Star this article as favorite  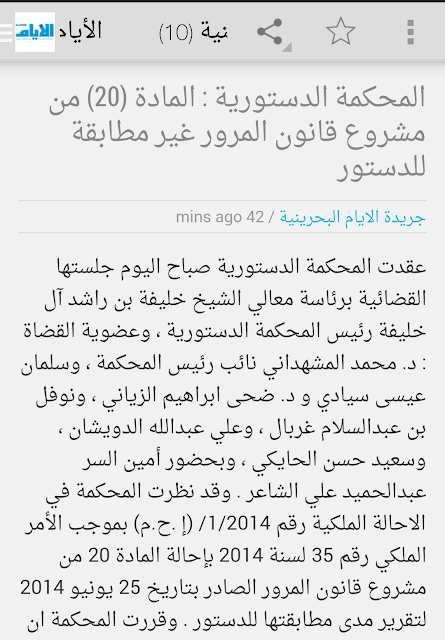point(340,32)
